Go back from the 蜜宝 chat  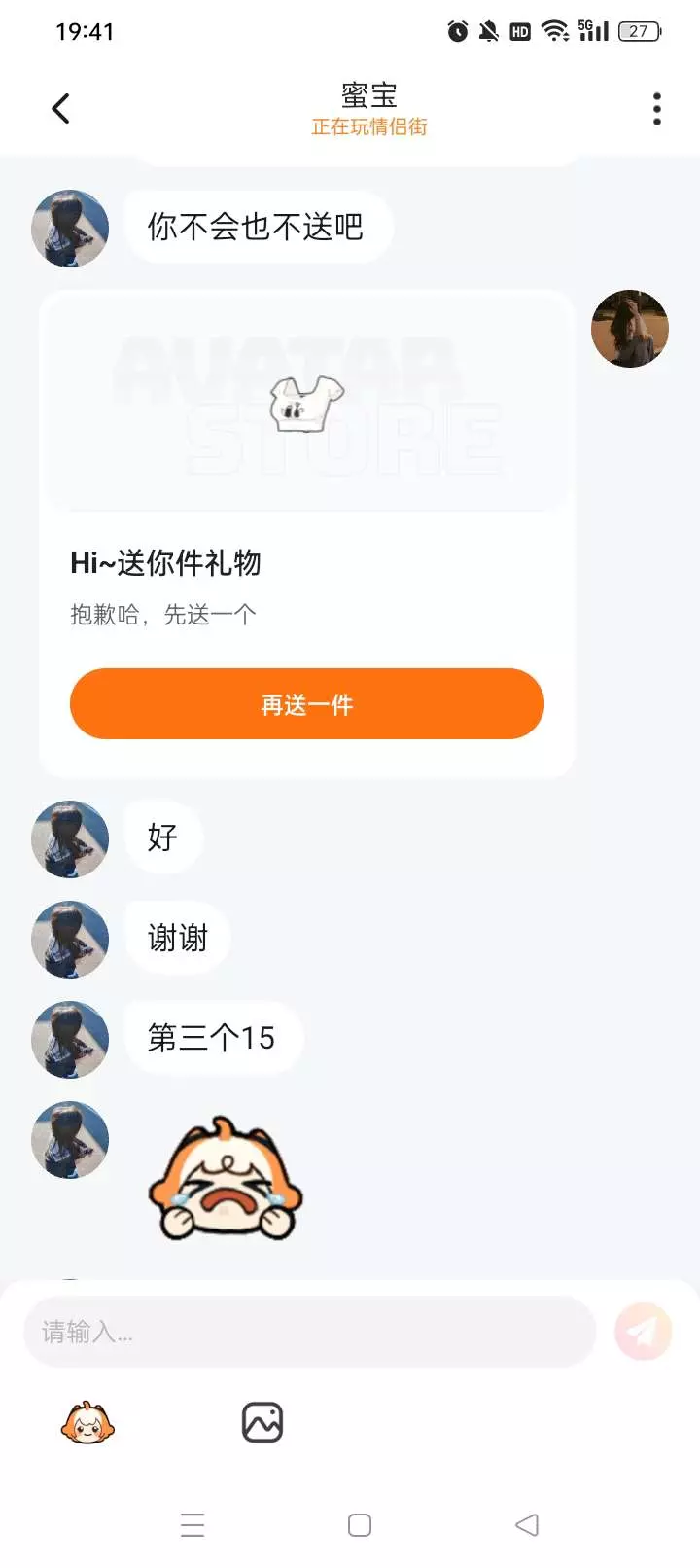61,109
